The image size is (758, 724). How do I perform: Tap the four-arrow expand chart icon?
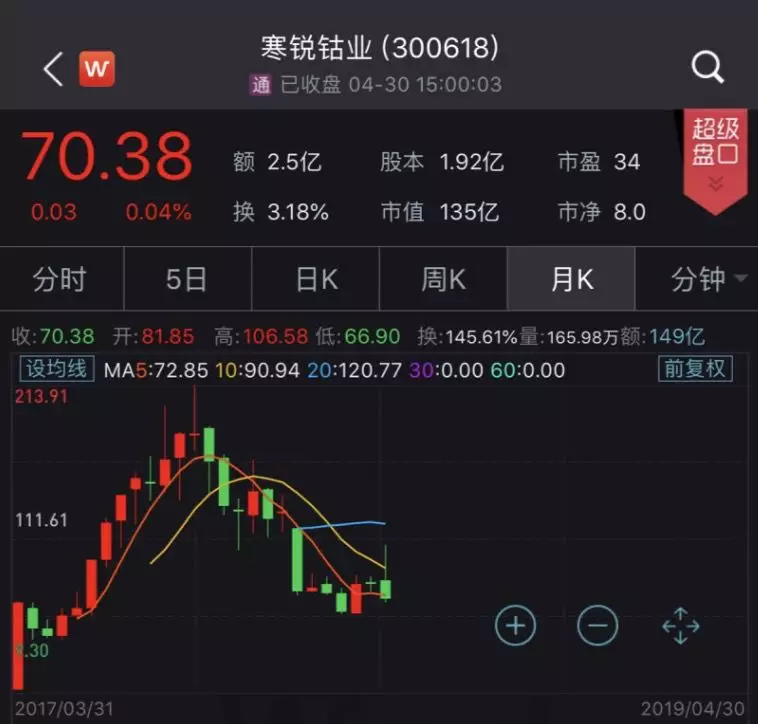(x=681, y=627)
